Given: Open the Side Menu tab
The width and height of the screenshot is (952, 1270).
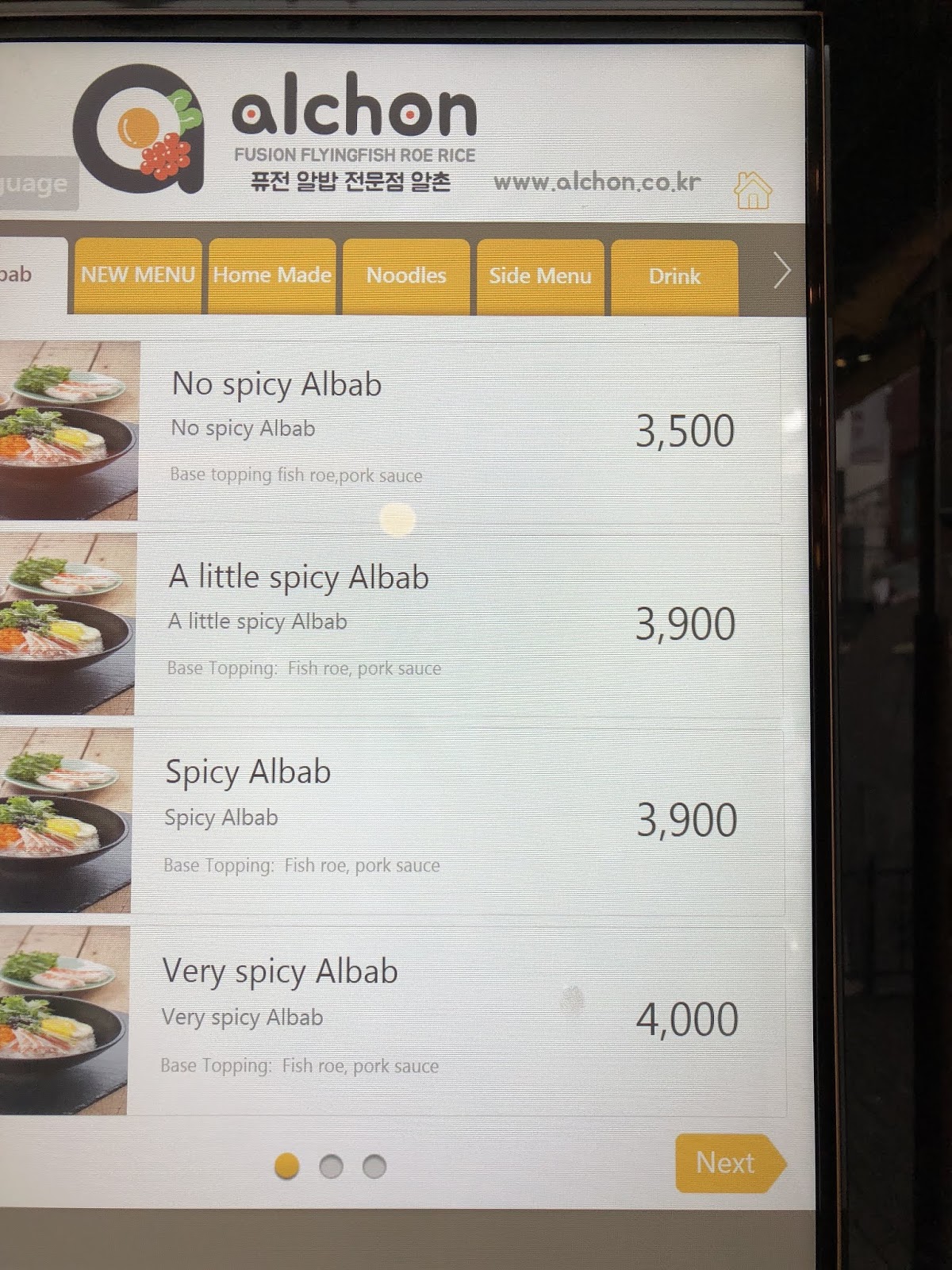Looking at the screenshot, I should click(540, 276).
